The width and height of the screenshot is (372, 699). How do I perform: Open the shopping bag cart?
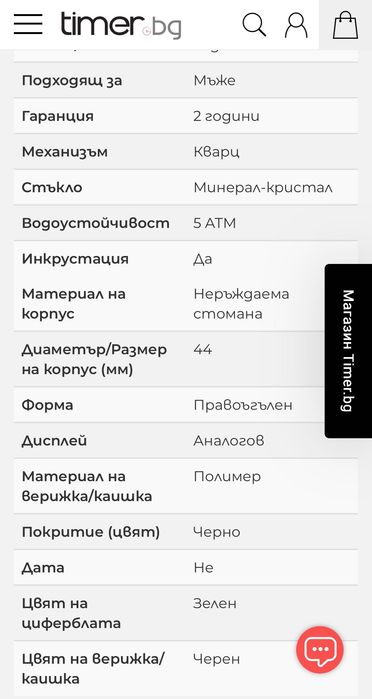(346, 25)
